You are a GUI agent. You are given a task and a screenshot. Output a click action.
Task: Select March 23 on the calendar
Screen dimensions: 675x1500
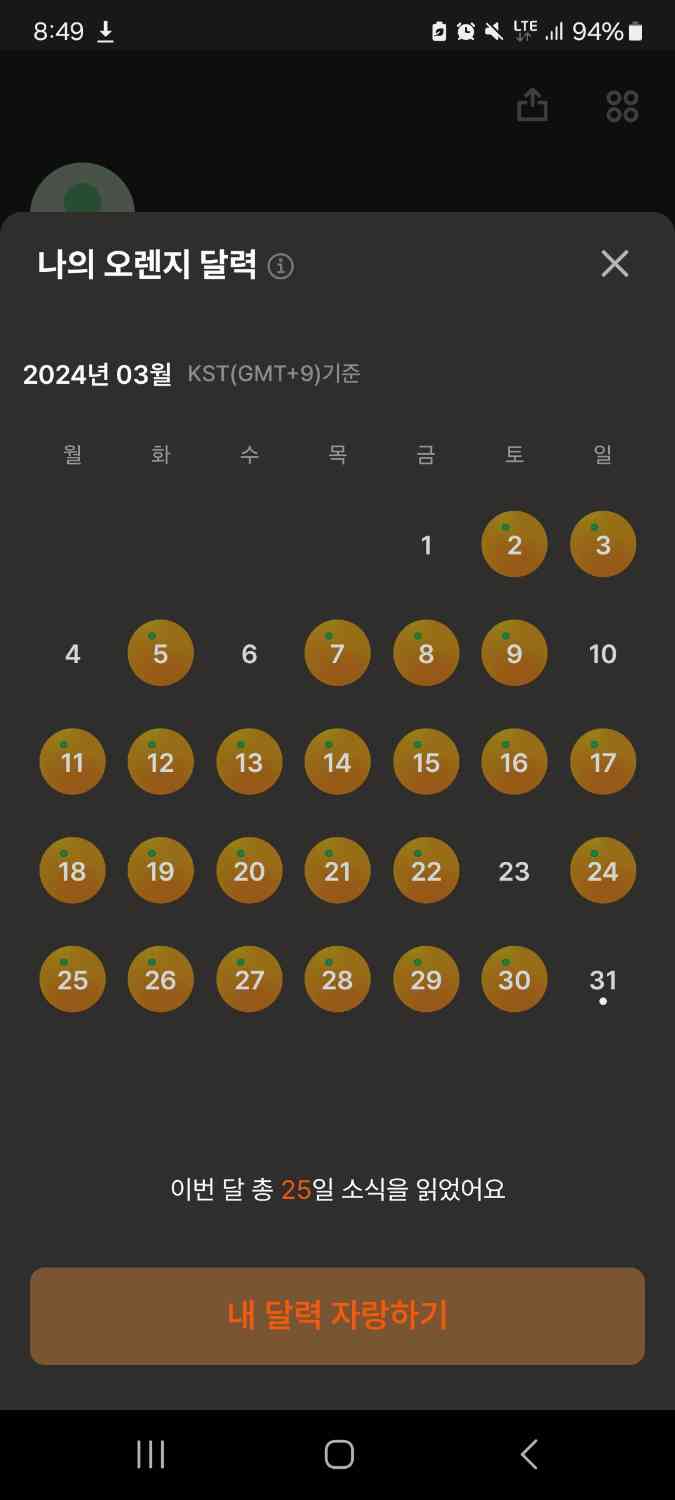(514, 871)
